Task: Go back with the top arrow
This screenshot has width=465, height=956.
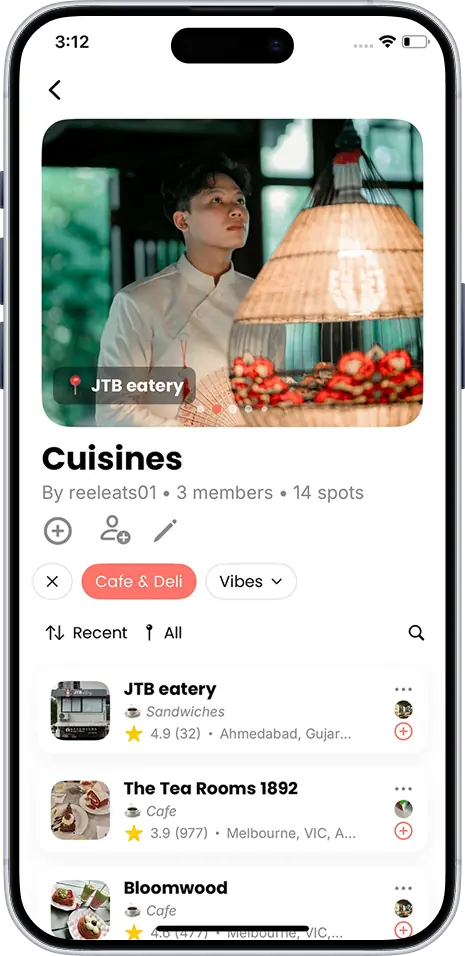Action: click(x=55, y=90)
